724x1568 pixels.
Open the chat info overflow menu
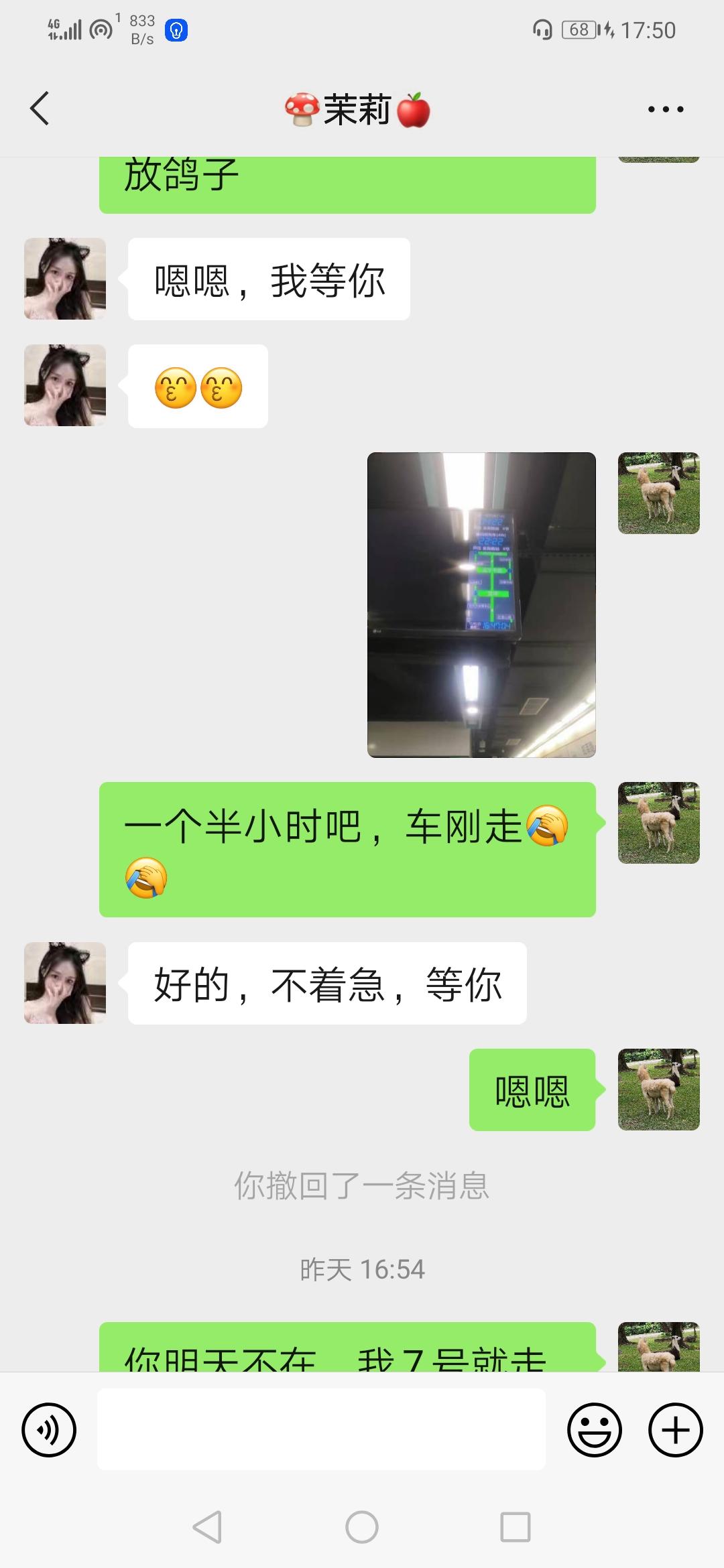(665, 109)
